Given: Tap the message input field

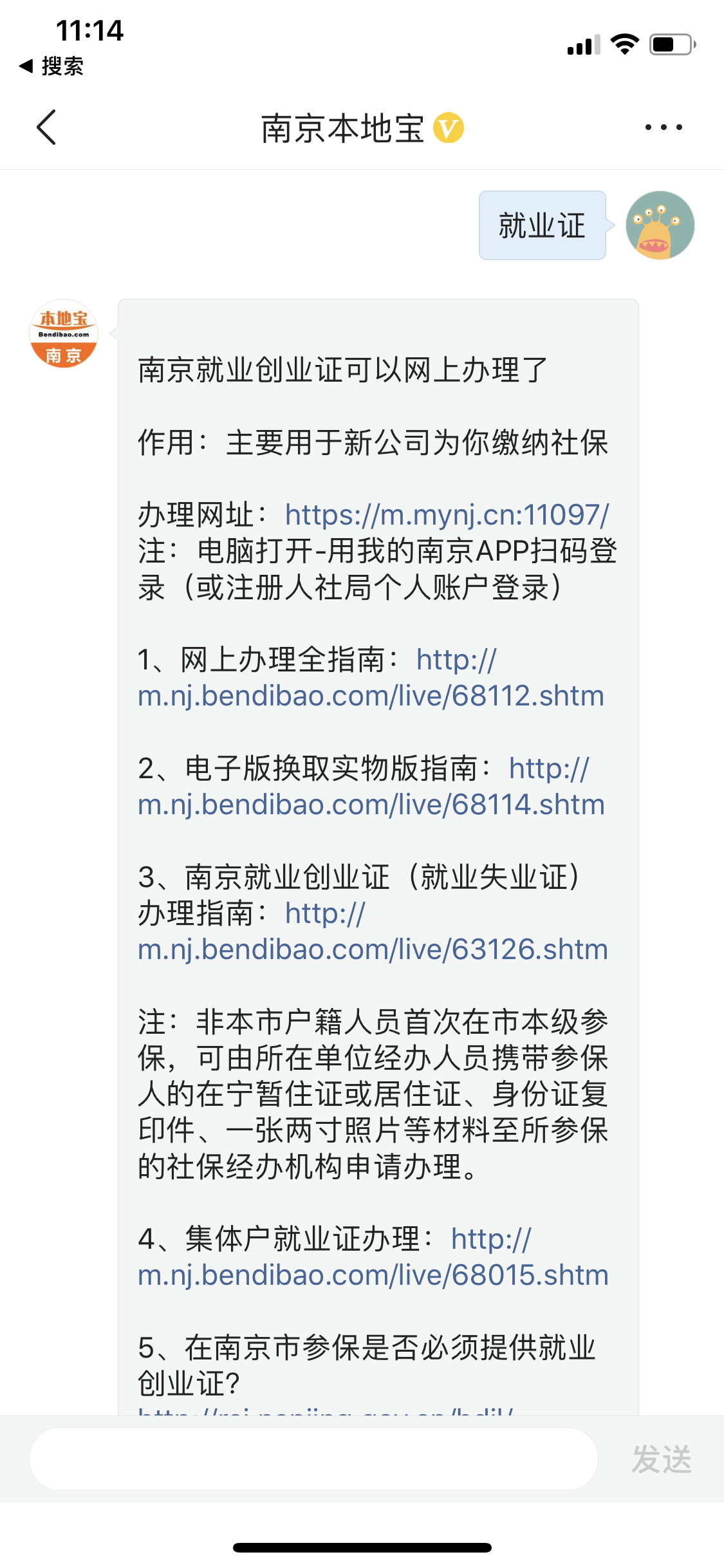Looking at the screenshot, I should click(313, 1459).
